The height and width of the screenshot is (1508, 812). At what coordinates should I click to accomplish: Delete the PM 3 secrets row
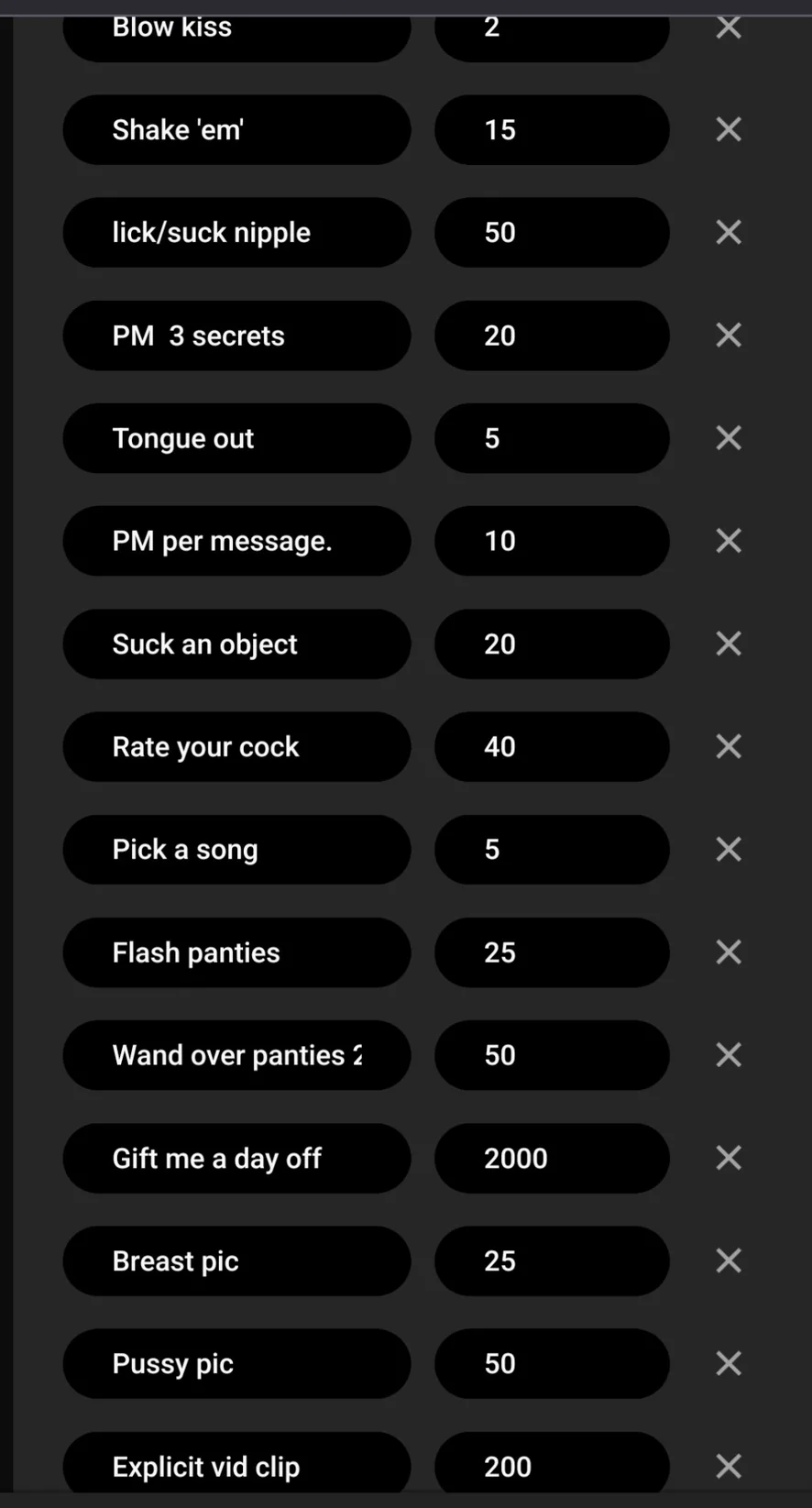(729, 336)
